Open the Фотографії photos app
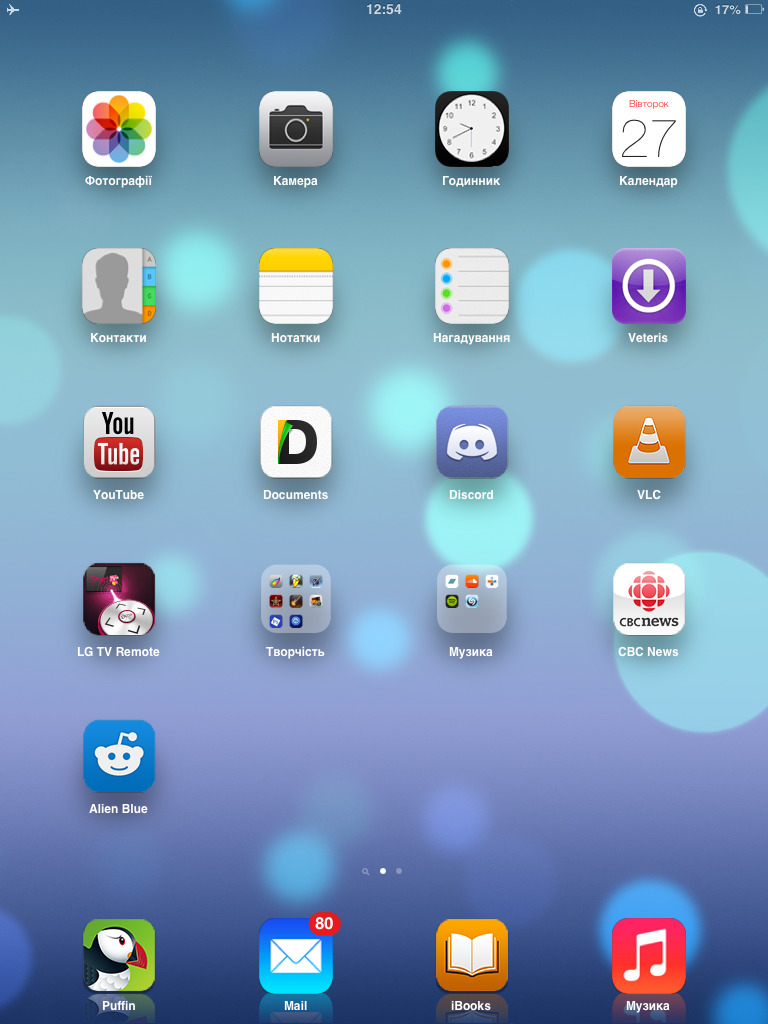Screen dimensions: 768x1024 coord(119,129)
